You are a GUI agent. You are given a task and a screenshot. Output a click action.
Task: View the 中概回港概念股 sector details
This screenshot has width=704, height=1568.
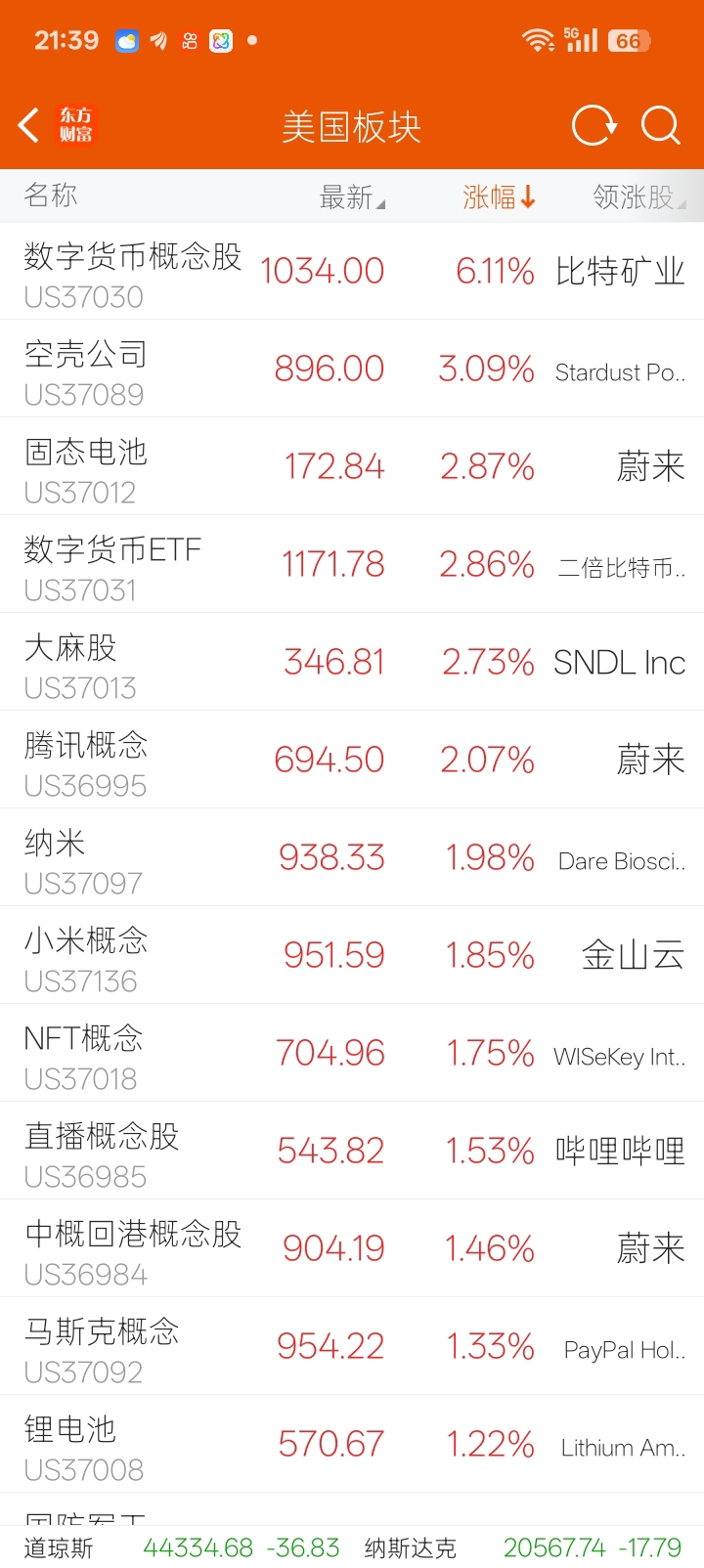[x=352, y=1248]
